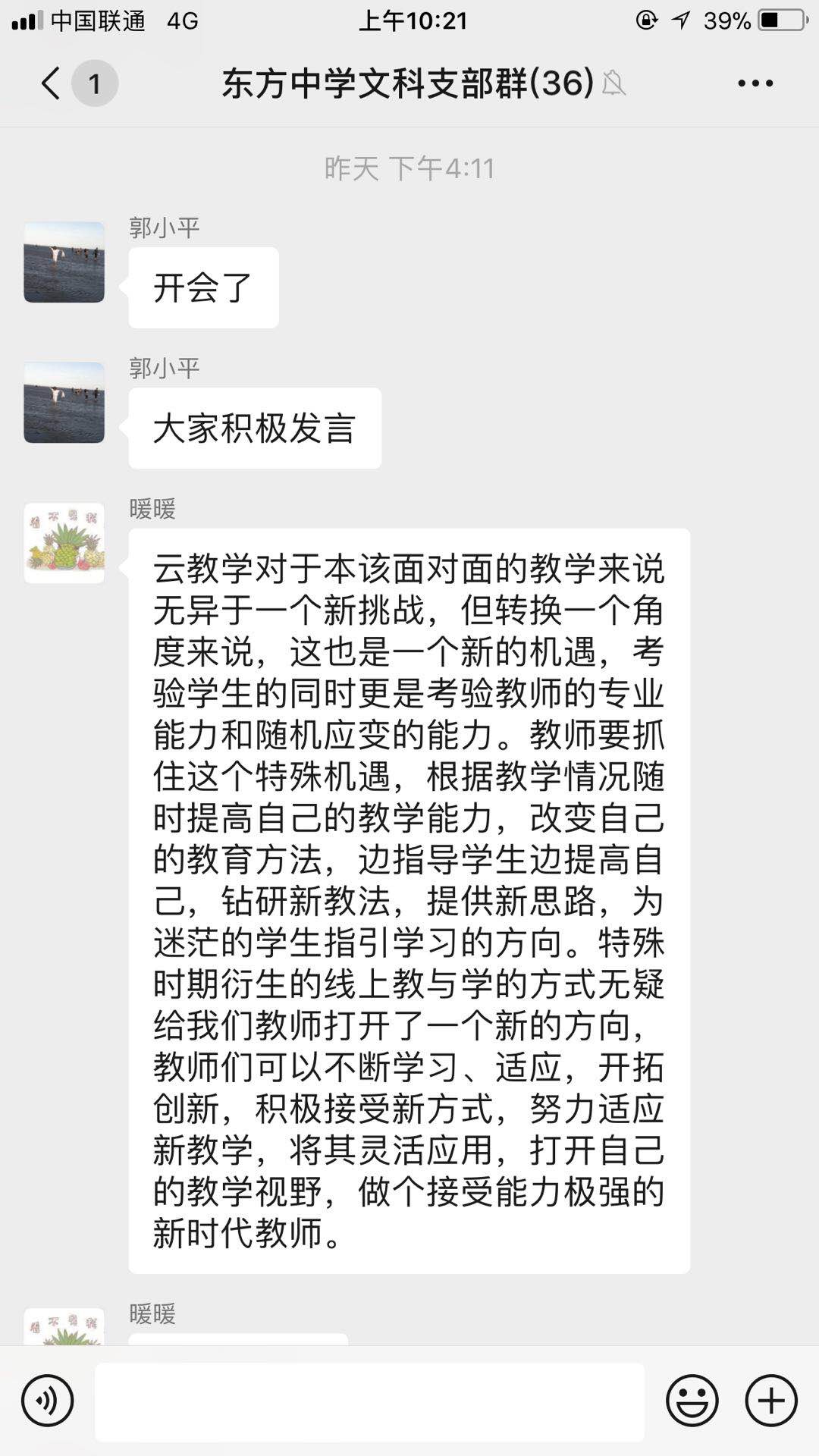819x1456 pixels.
Task: View 暖暖's avatar beside the long message
Action: (64, 543)
